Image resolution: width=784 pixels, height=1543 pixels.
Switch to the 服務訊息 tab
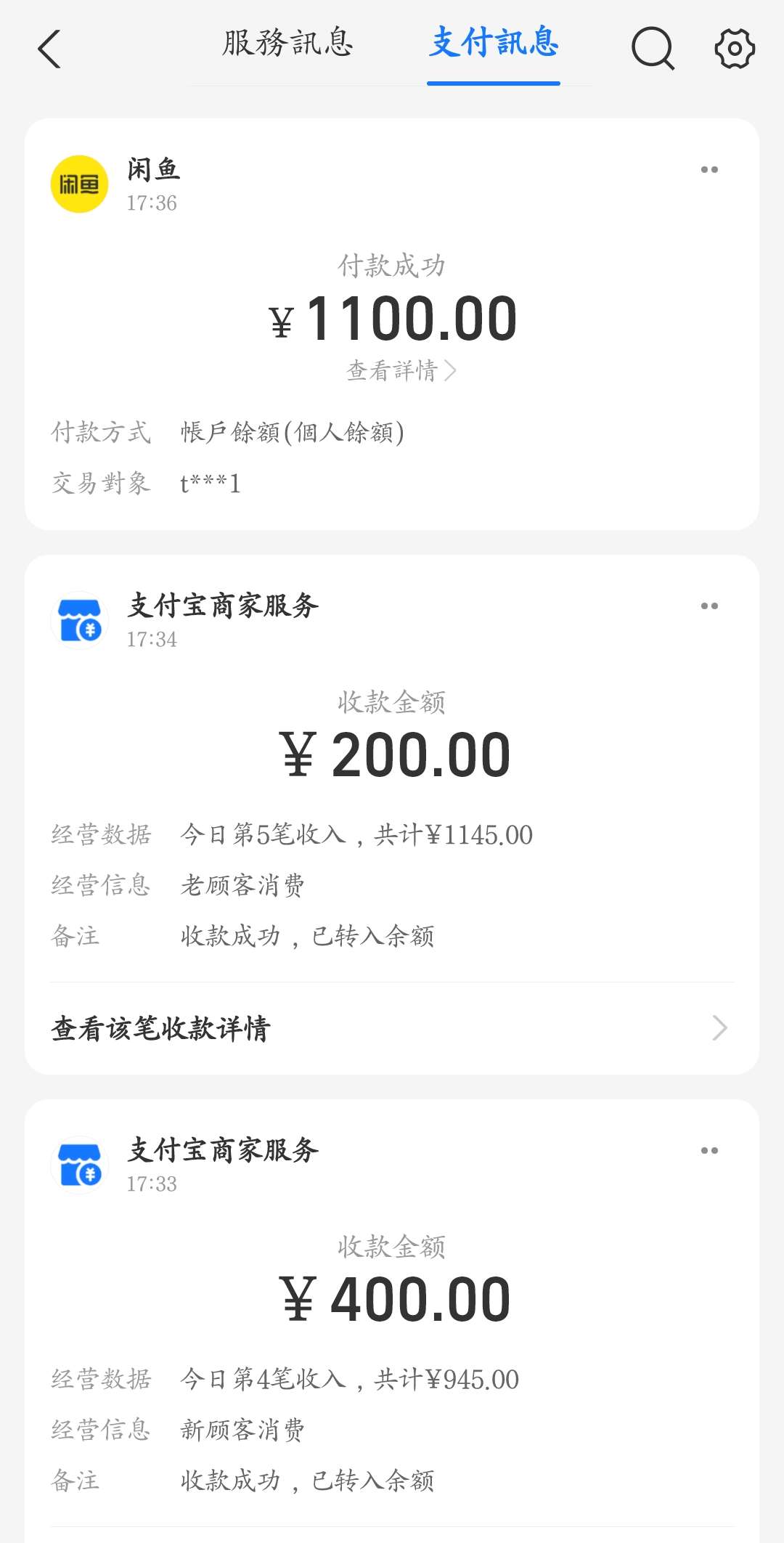287,44
